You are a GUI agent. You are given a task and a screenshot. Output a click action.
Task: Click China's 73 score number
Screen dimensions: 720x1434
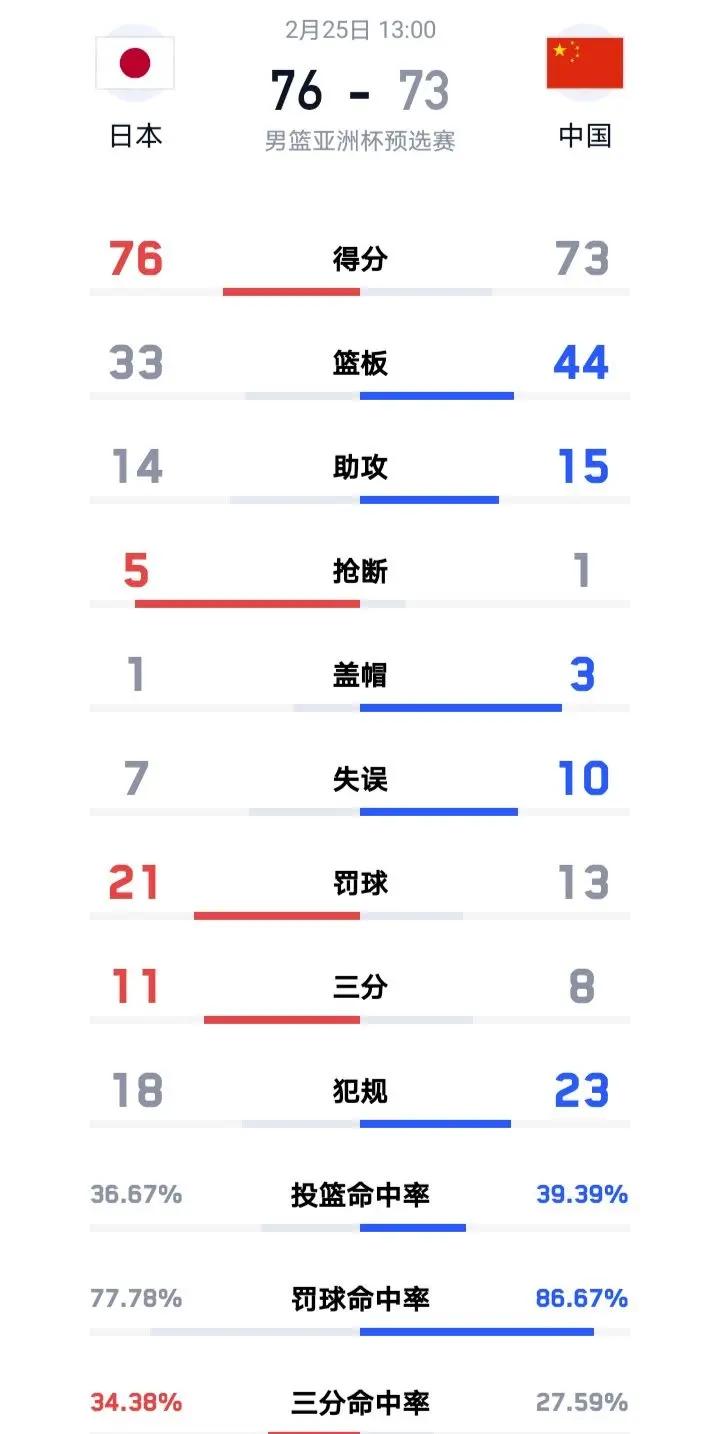coord(583,258)
